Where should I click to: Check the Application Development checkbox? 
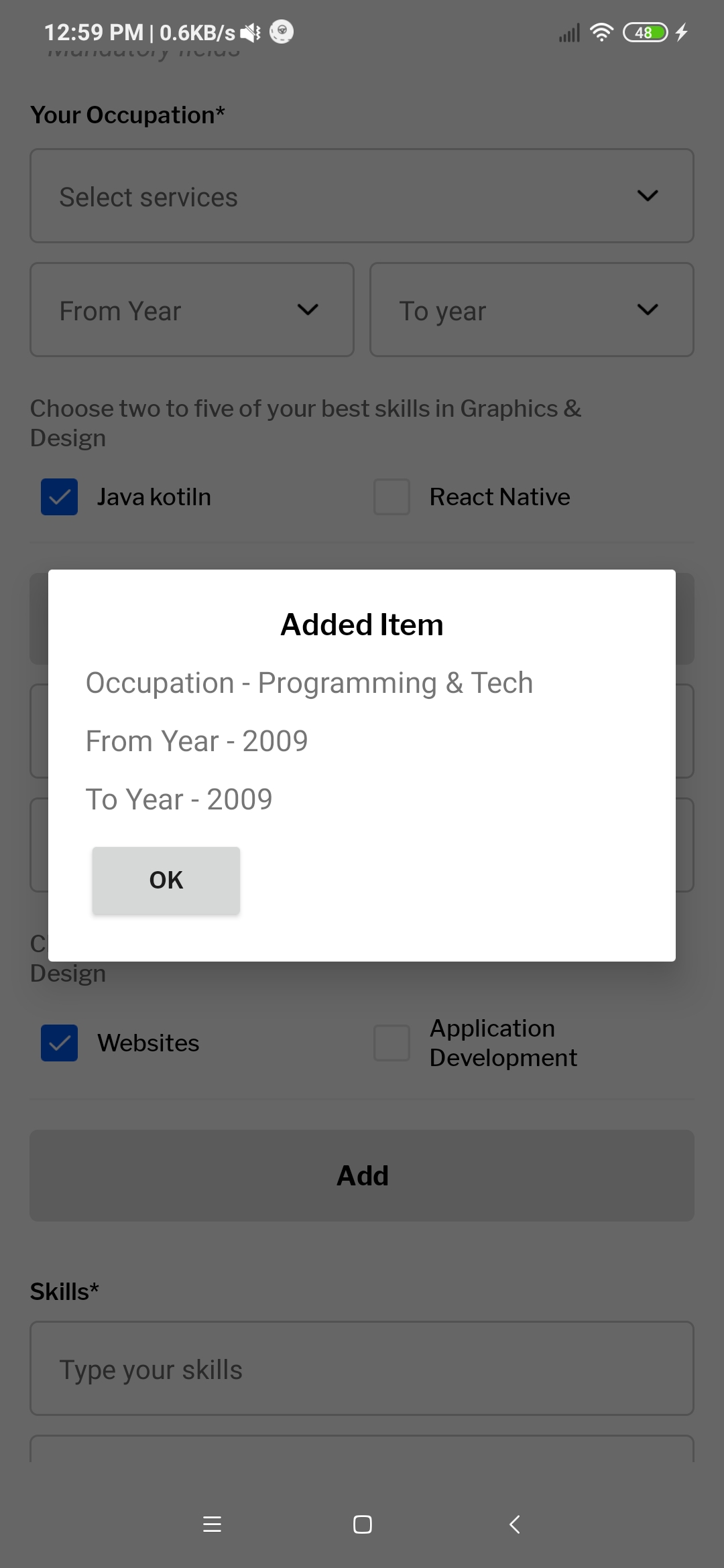click(x=391, y=1043)
